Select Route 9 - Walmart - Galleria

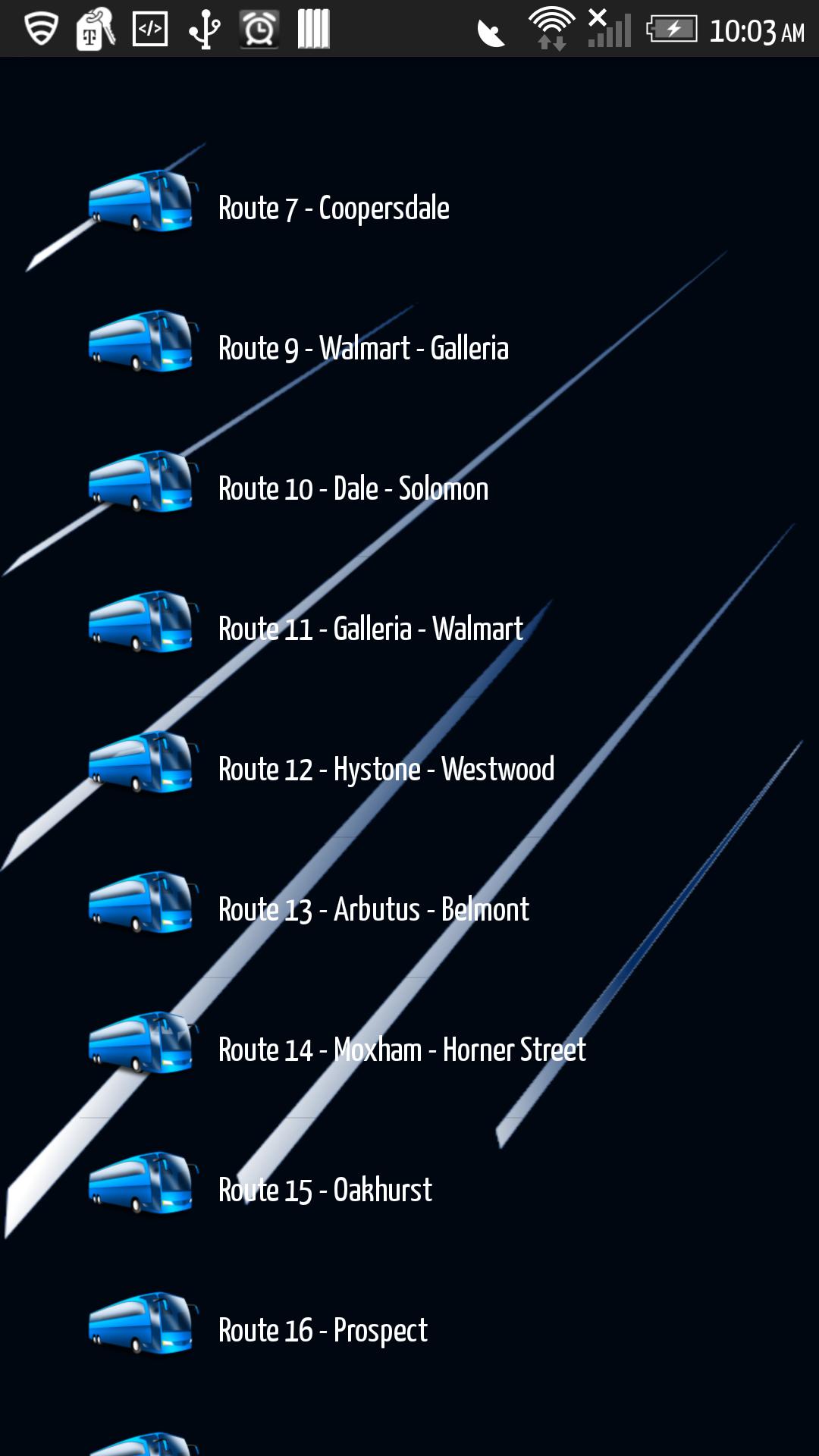[x=363, y=348]
